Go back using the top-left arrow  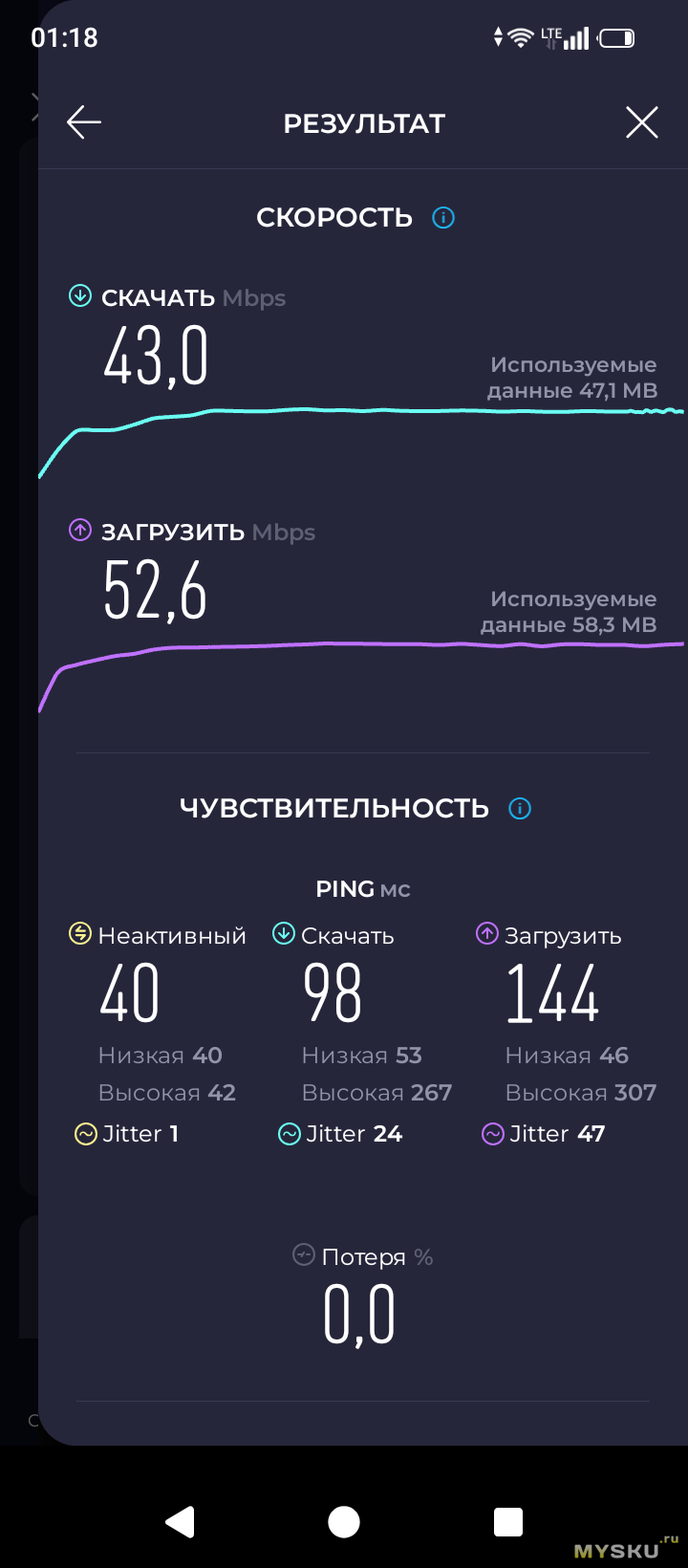tap(84, 122)
